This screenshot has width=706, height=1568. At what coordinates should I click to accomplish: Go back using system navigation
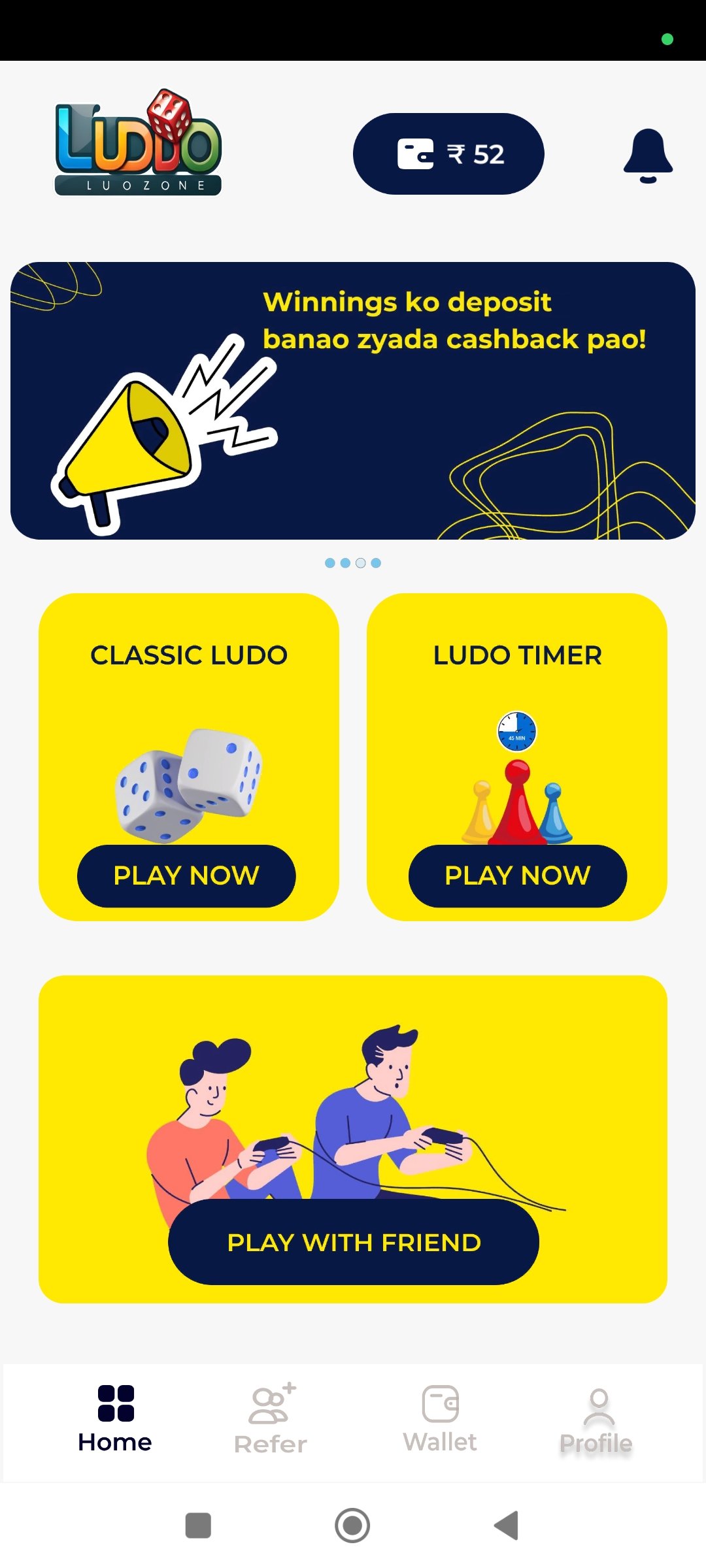507,1526
